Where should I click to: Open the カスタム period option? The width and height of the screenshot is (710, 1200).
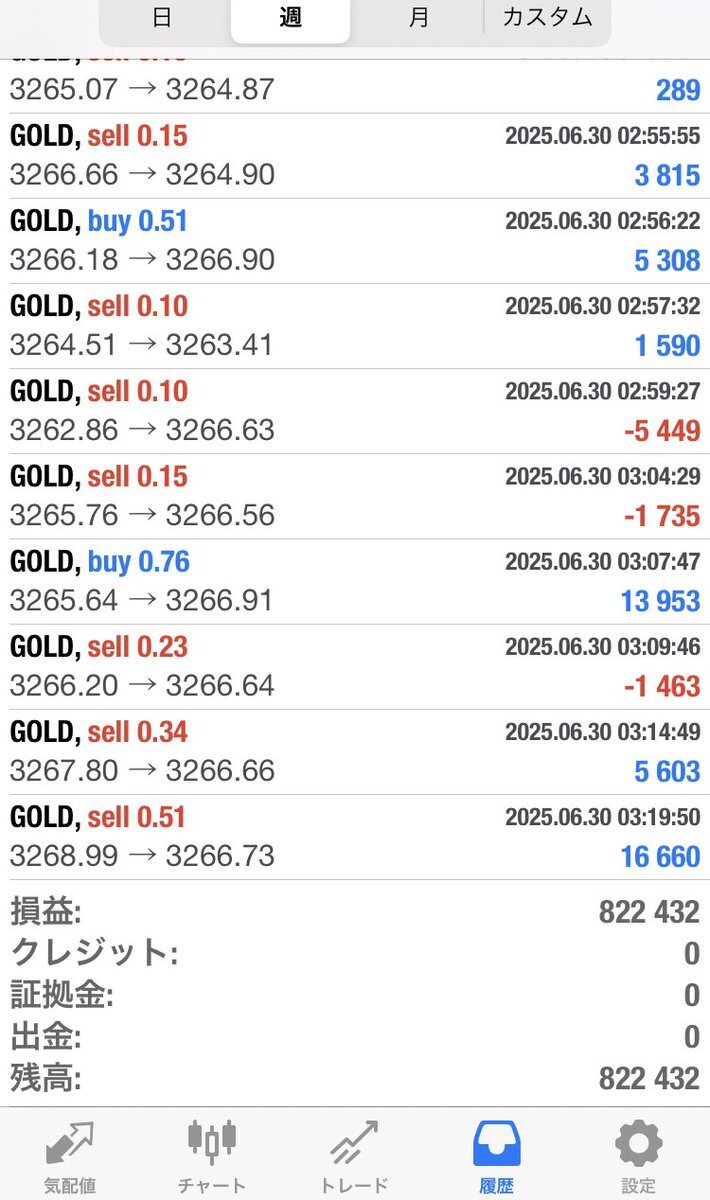point(547,19)
